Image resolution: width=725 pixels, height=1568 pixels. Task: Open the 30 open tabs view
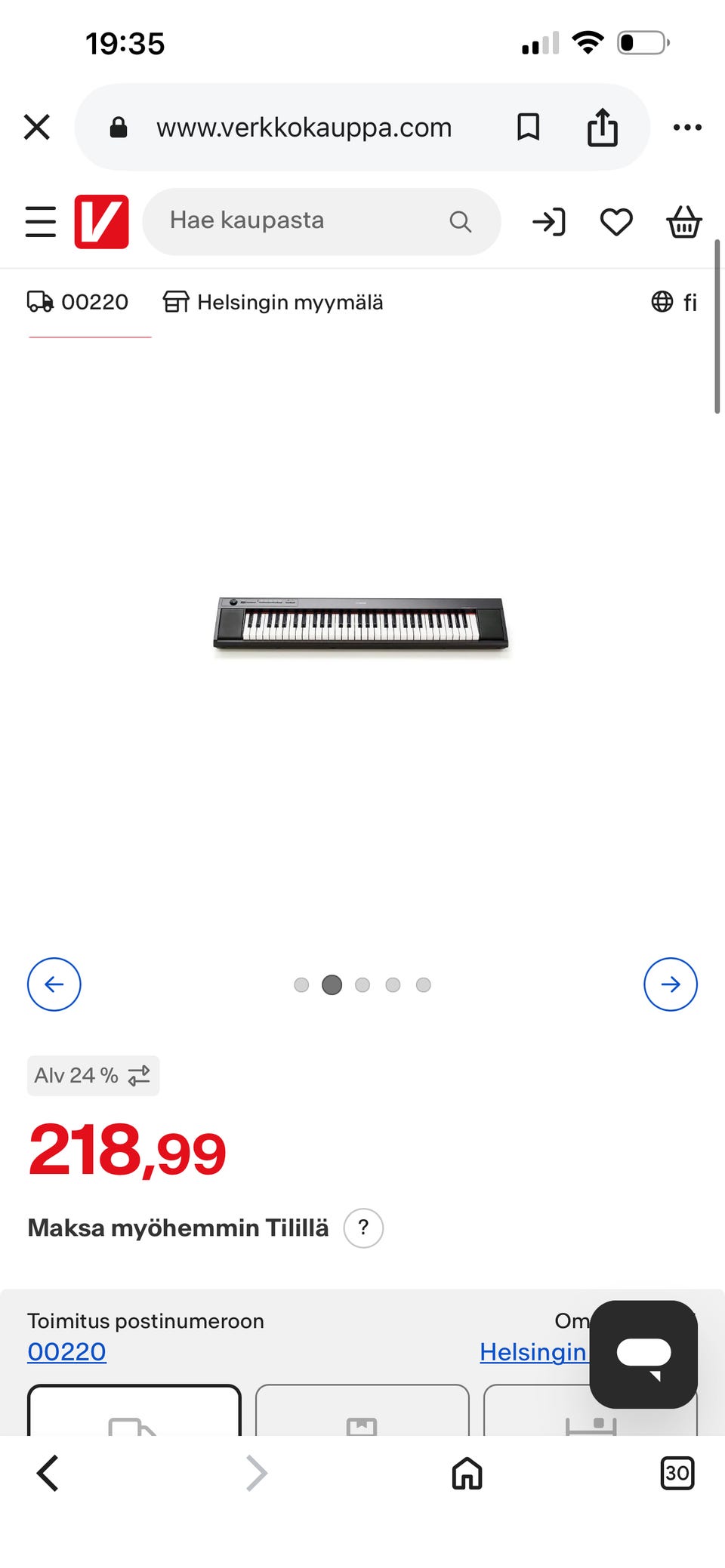[677, 1473]
